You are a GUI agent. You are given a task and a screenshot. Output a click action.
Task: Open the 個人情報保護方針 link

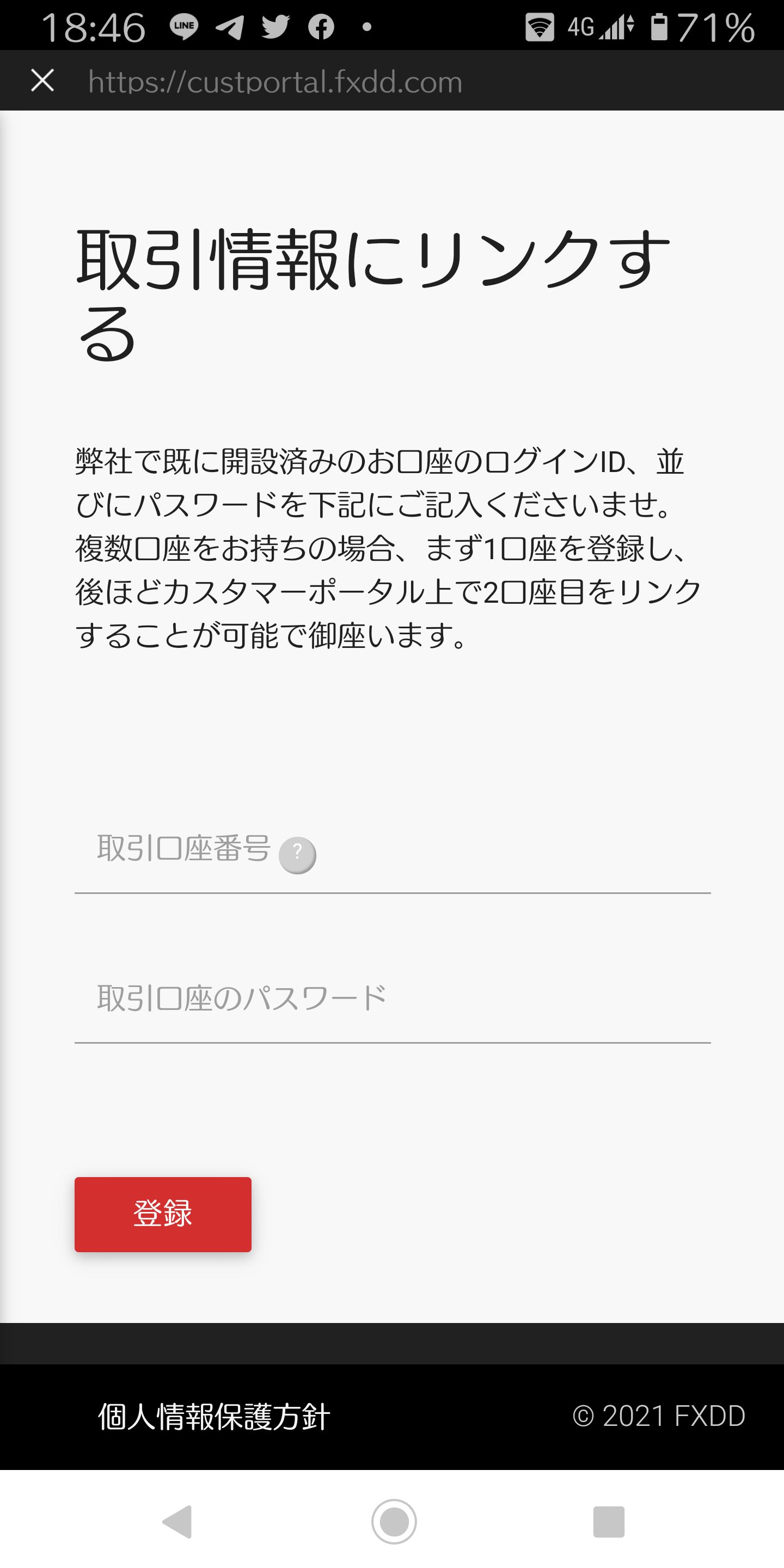point(213,1417)
